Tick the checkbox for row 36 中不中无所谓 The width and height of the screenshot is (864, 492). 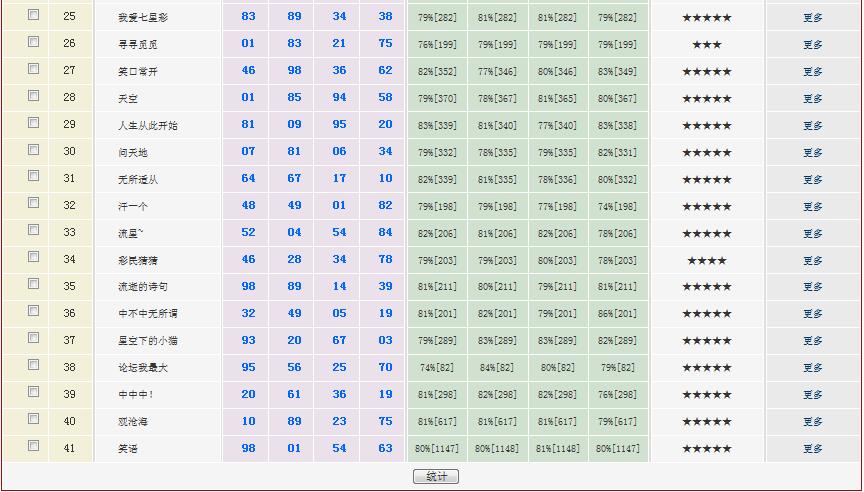point(33,311)
